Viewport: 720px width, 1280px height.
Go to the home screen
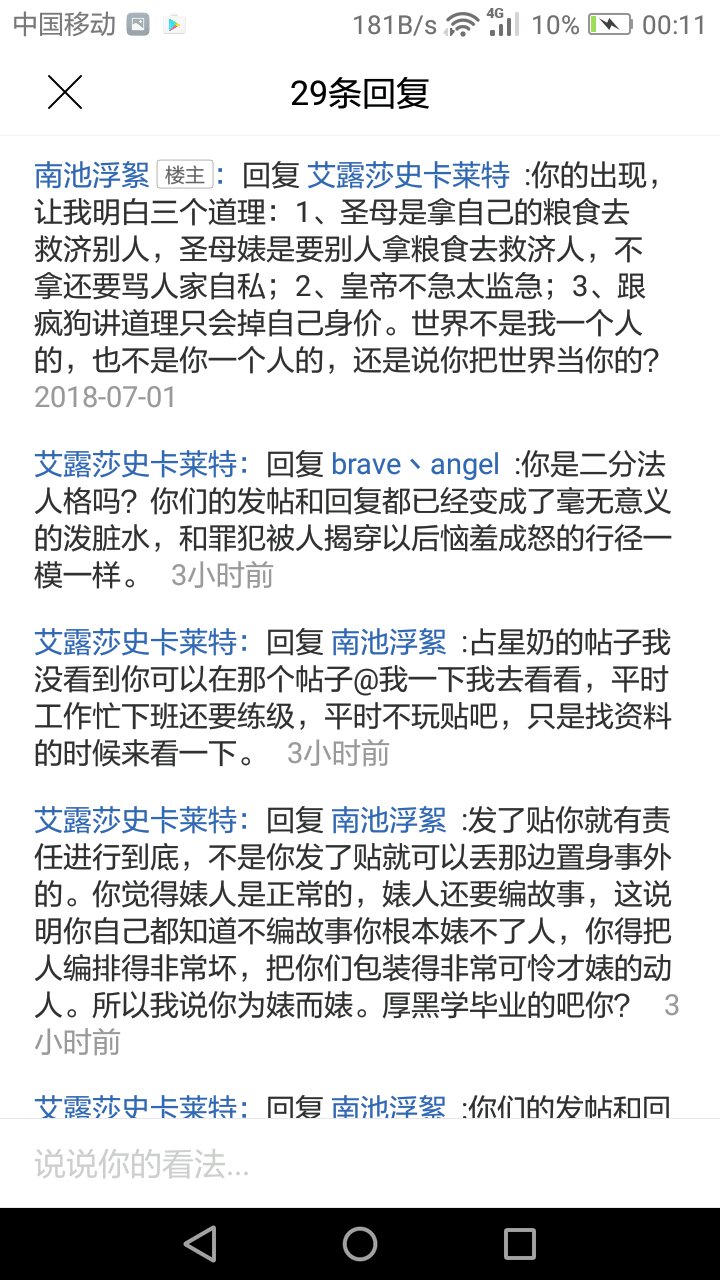click(360, 1243)
